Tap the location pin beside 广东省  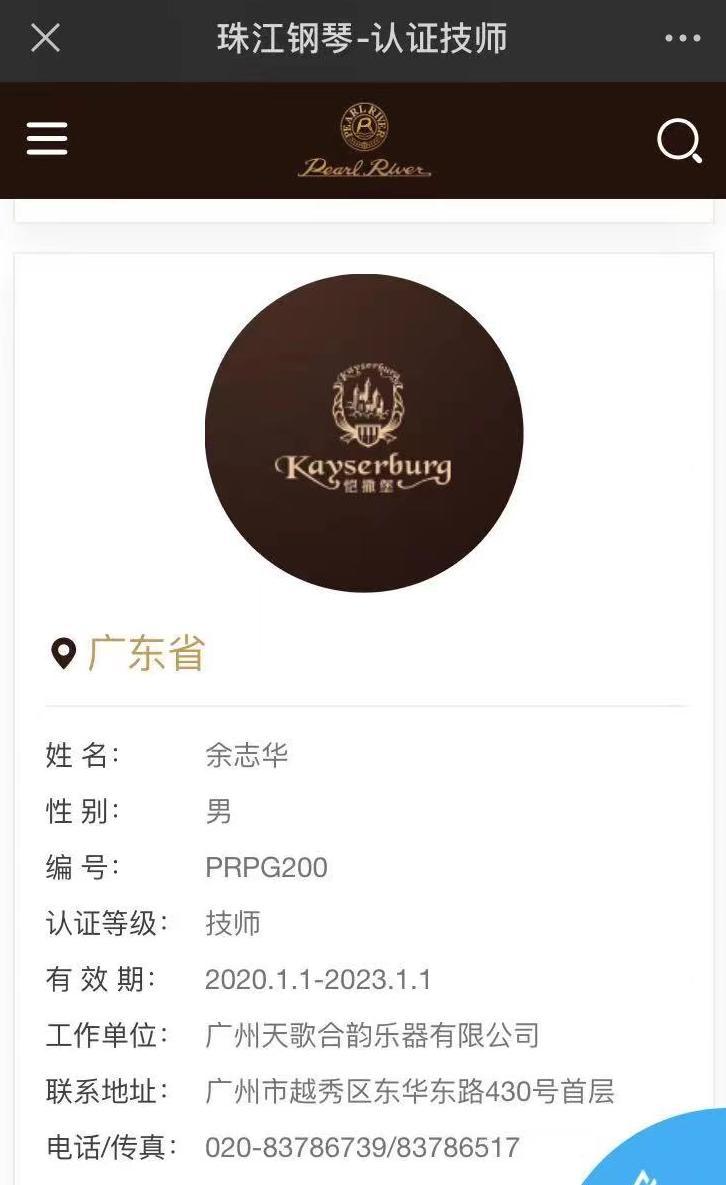point(63,652)
